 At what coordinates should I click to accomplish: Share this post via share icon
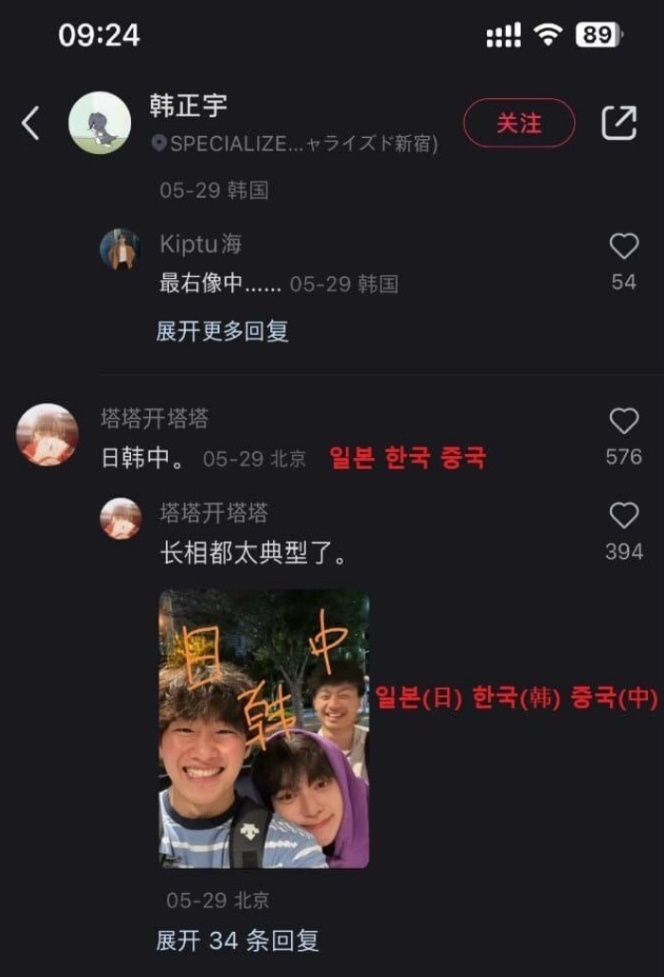618,123
